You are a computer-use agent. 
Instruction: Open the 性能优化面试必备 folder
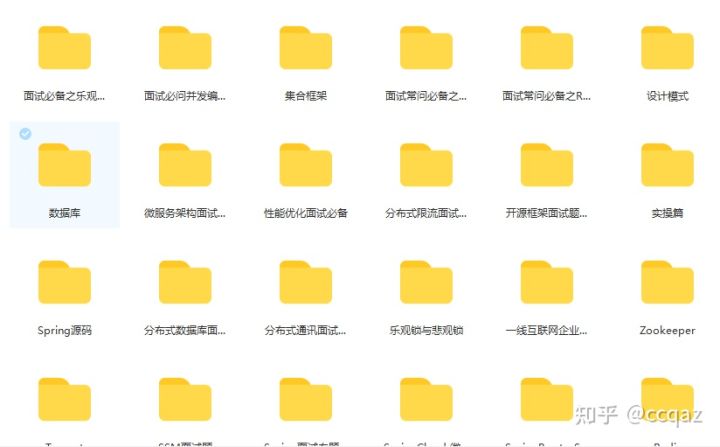(305, 165)
